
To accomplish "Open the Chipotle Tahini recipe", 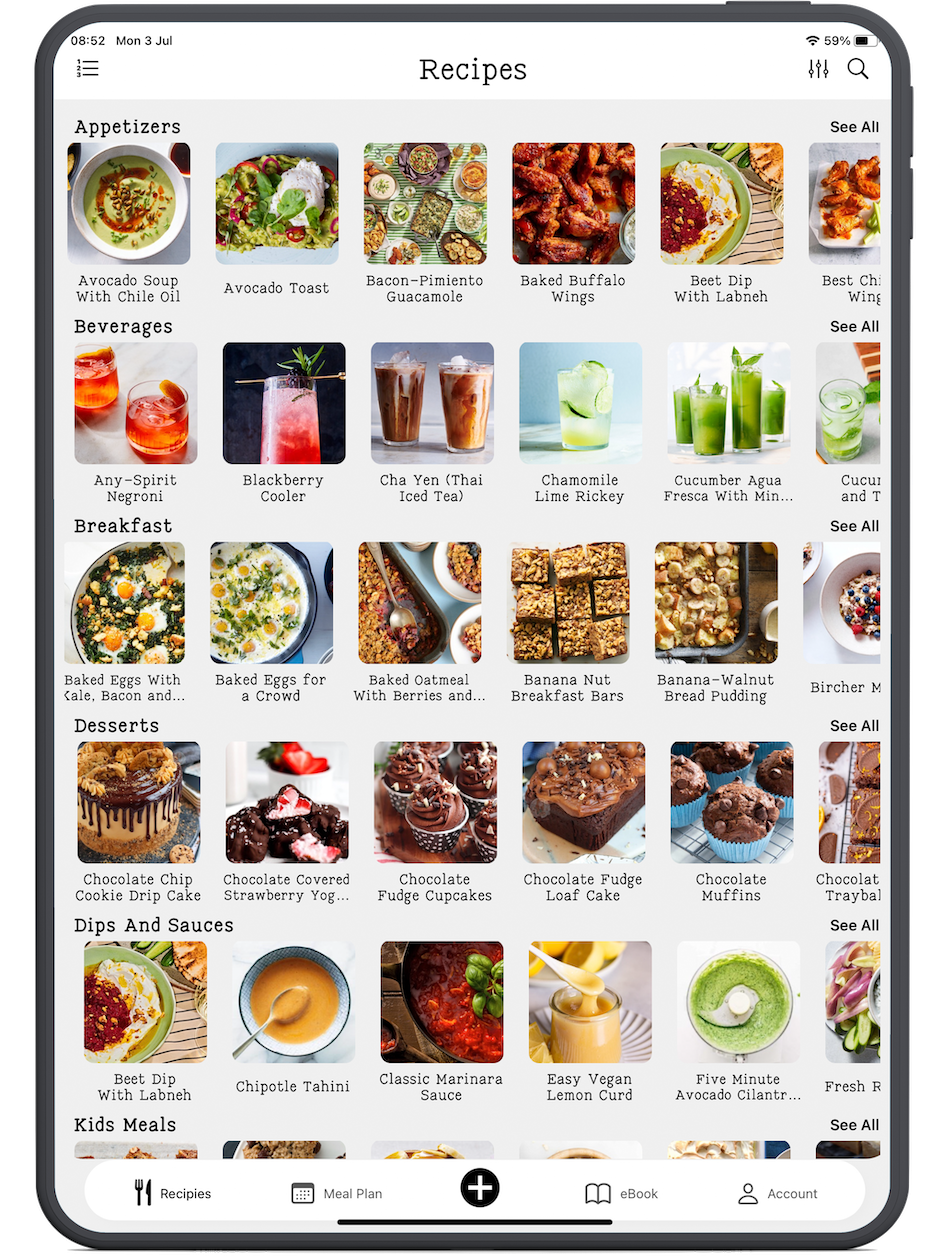I will point(292,1001).
